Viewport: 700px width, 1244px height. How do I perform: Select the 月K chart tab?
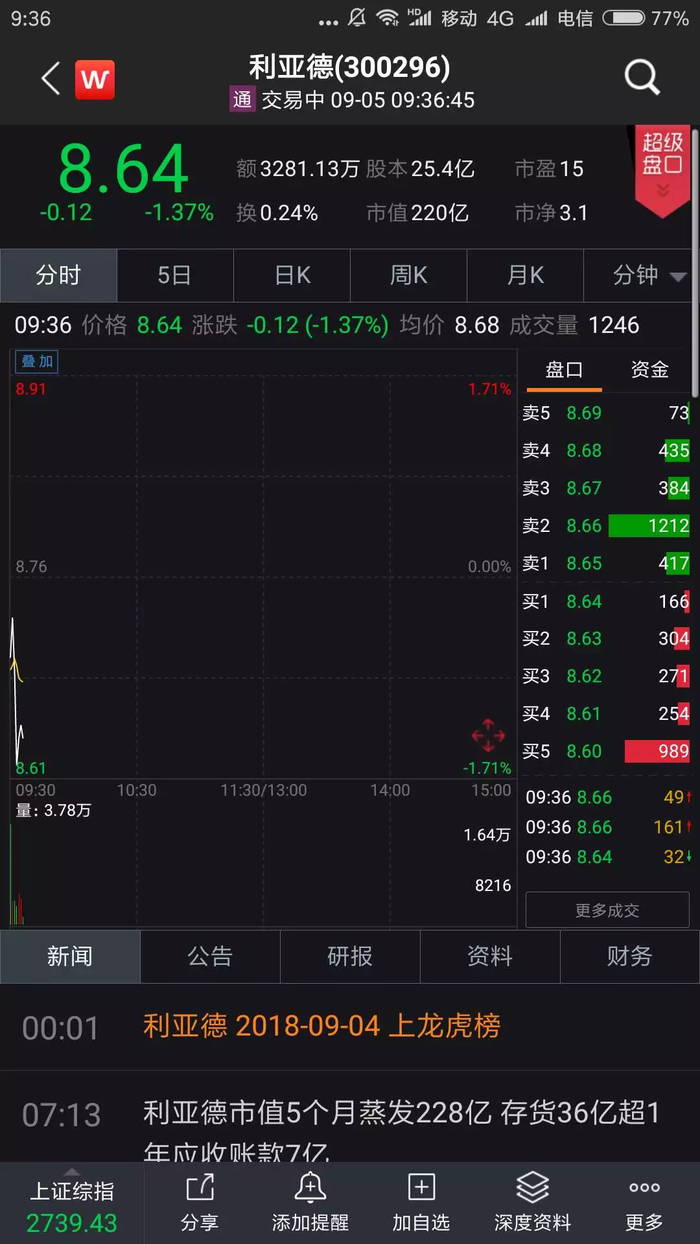[525, 275]
